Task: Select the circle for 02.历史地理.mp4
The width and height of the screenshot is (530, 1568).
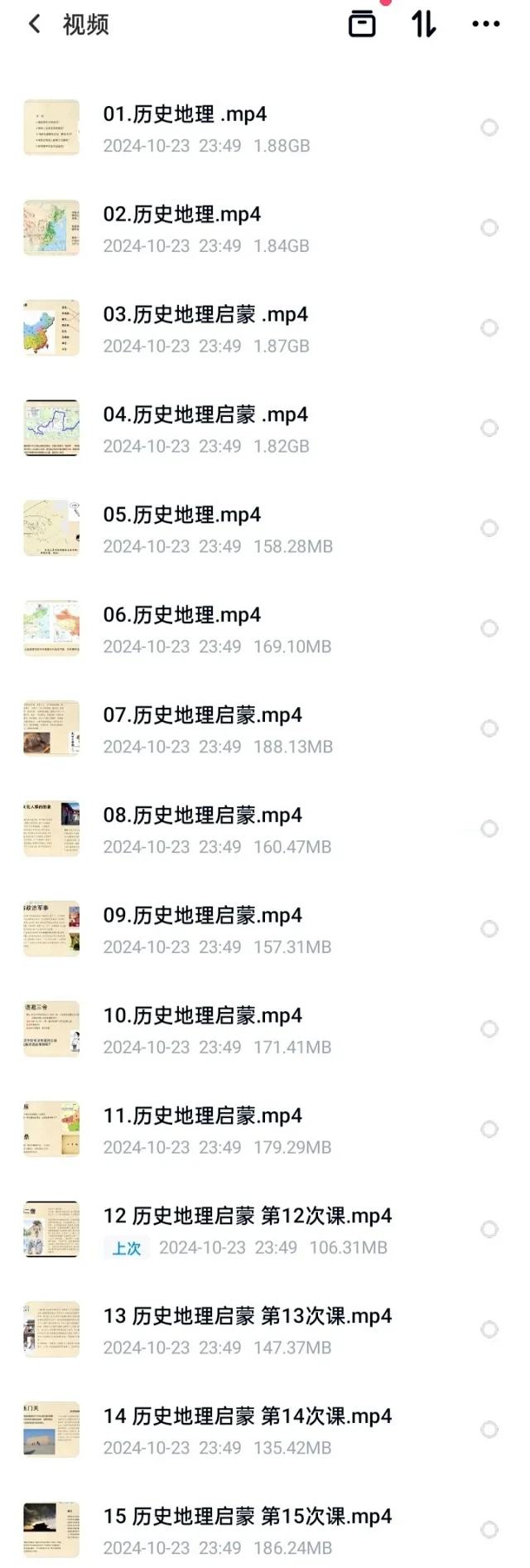Action: (489, 228)
